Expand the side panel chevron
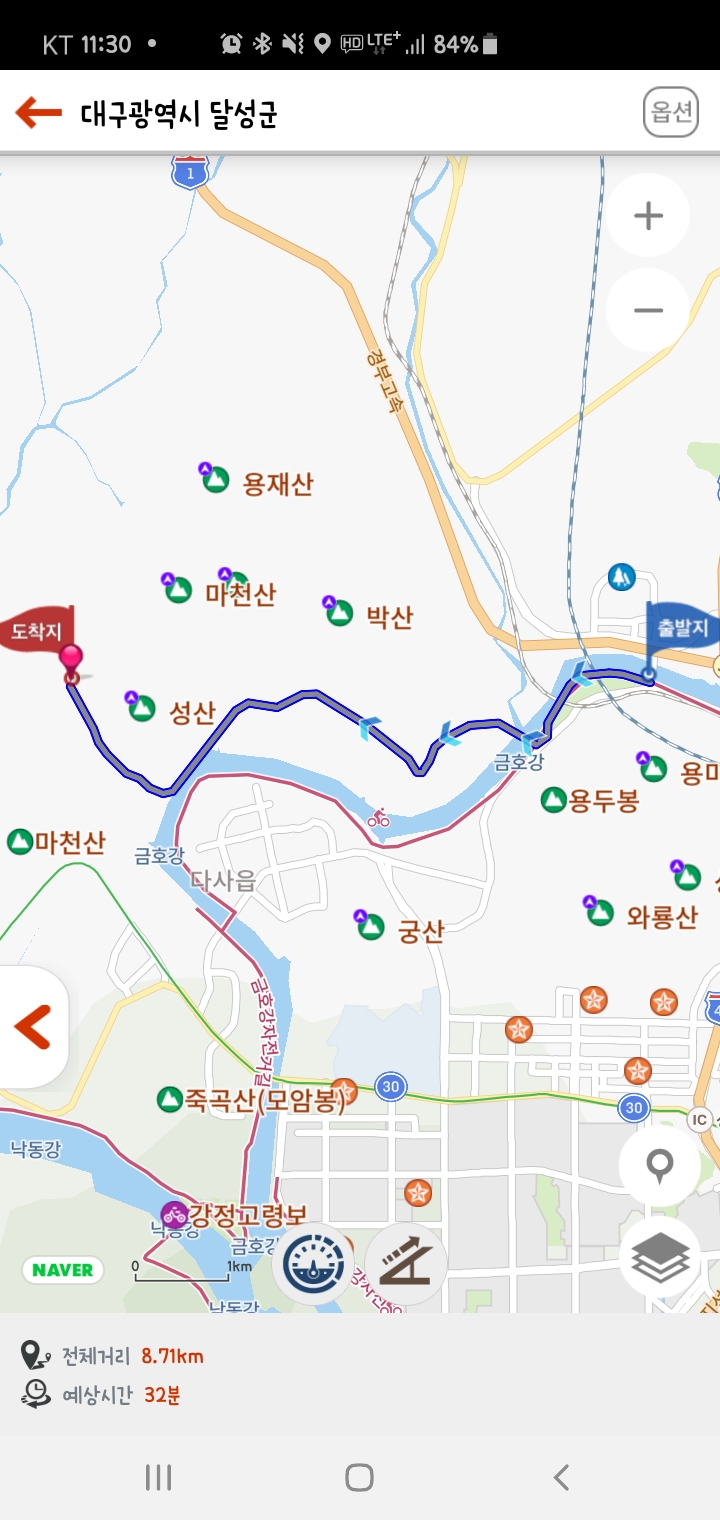Viewport: 720px width, 1520px height. tap(33, 1027)
